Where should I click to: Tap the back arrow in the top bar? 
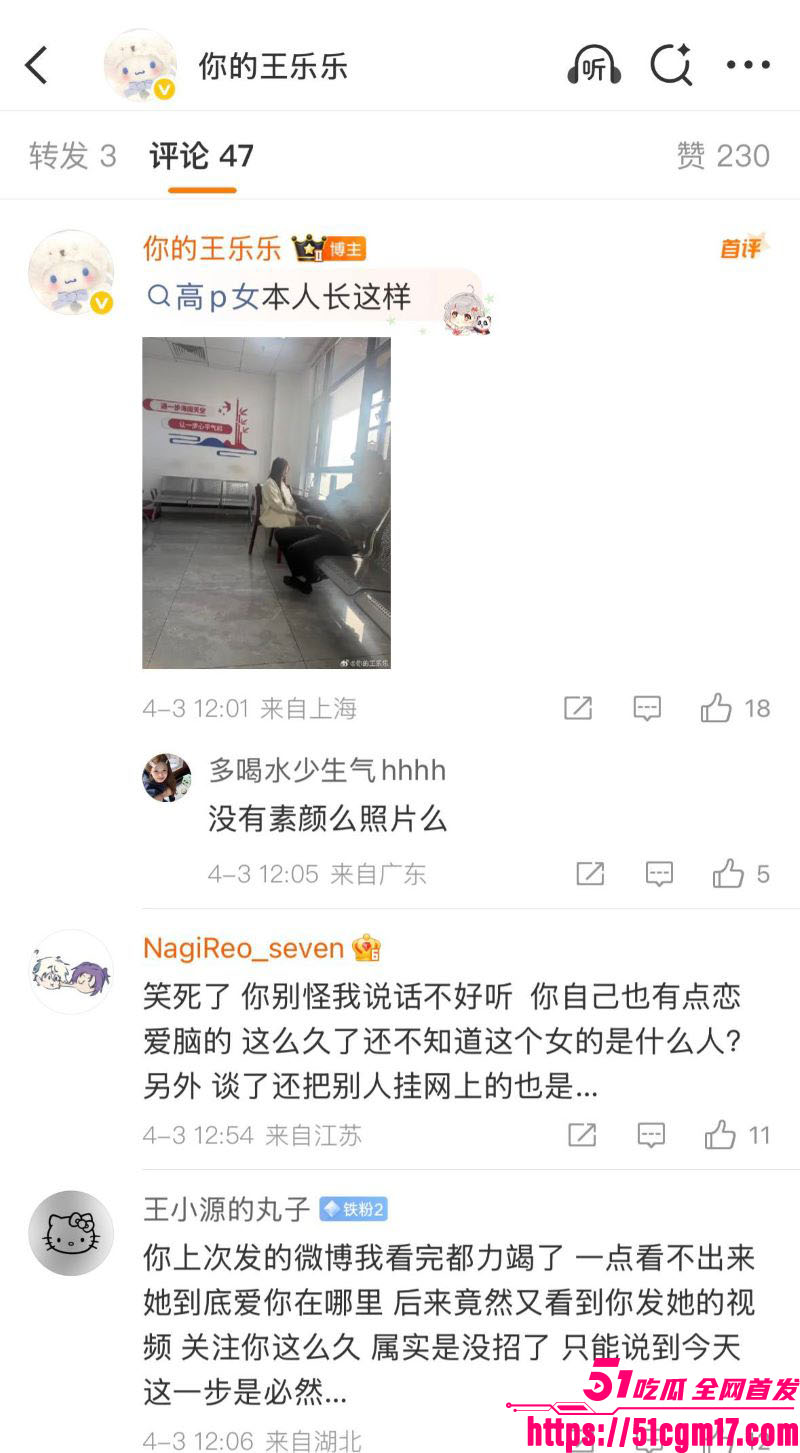37,63
